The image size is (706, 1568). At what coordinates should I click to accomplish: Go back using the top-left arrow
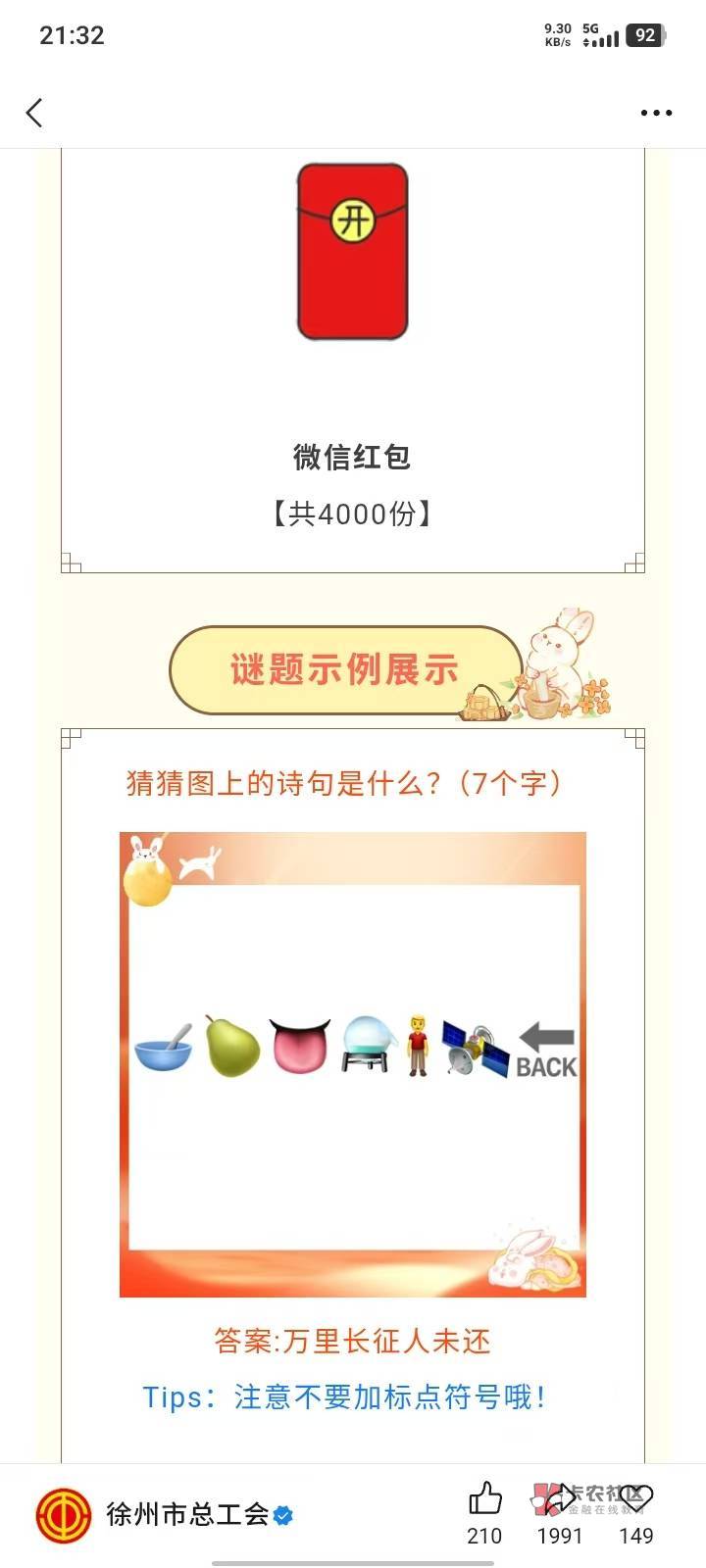pyautogui.click(x=34, y=113)
